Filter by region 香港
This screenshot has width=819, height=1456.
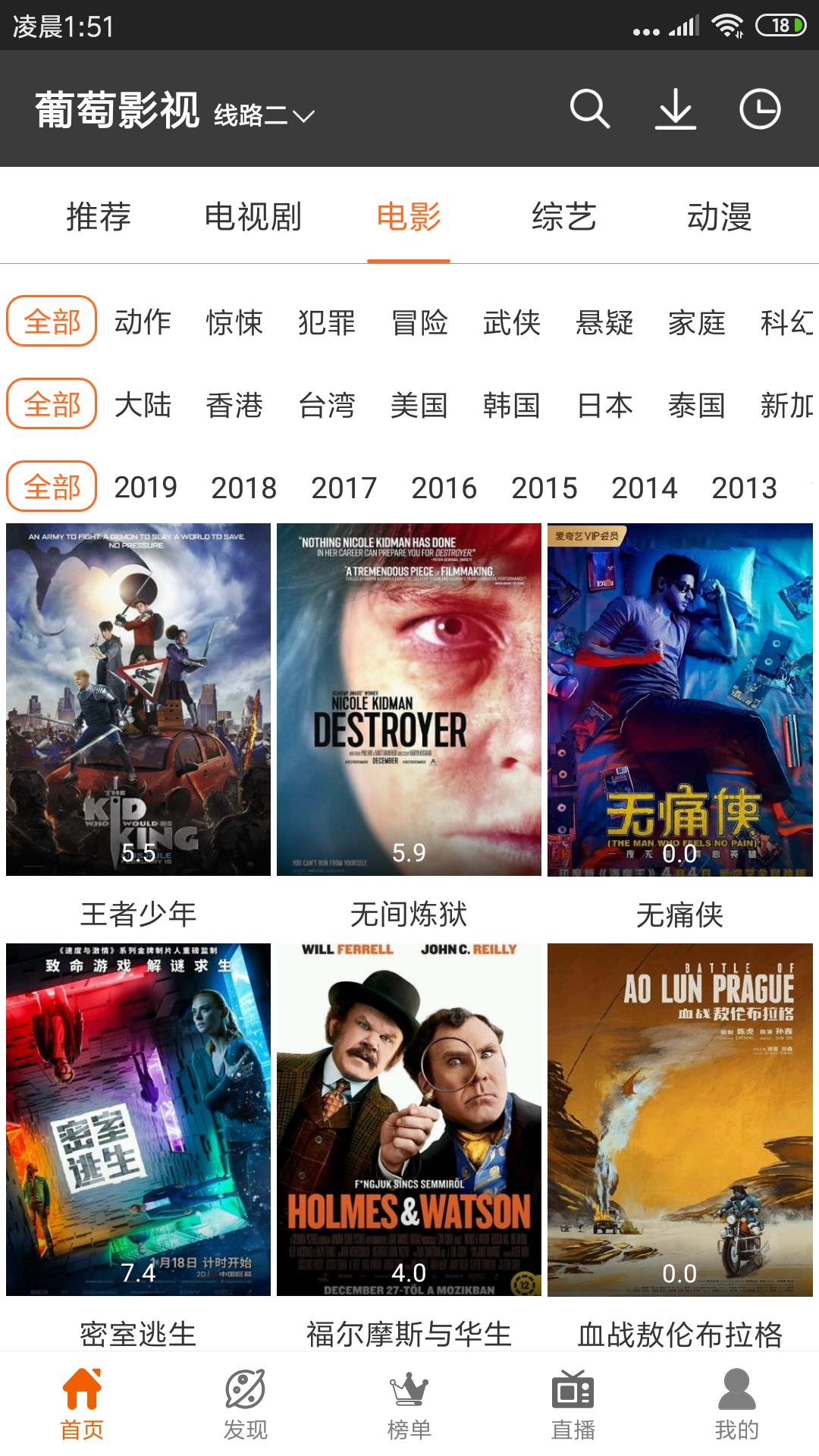234,404
